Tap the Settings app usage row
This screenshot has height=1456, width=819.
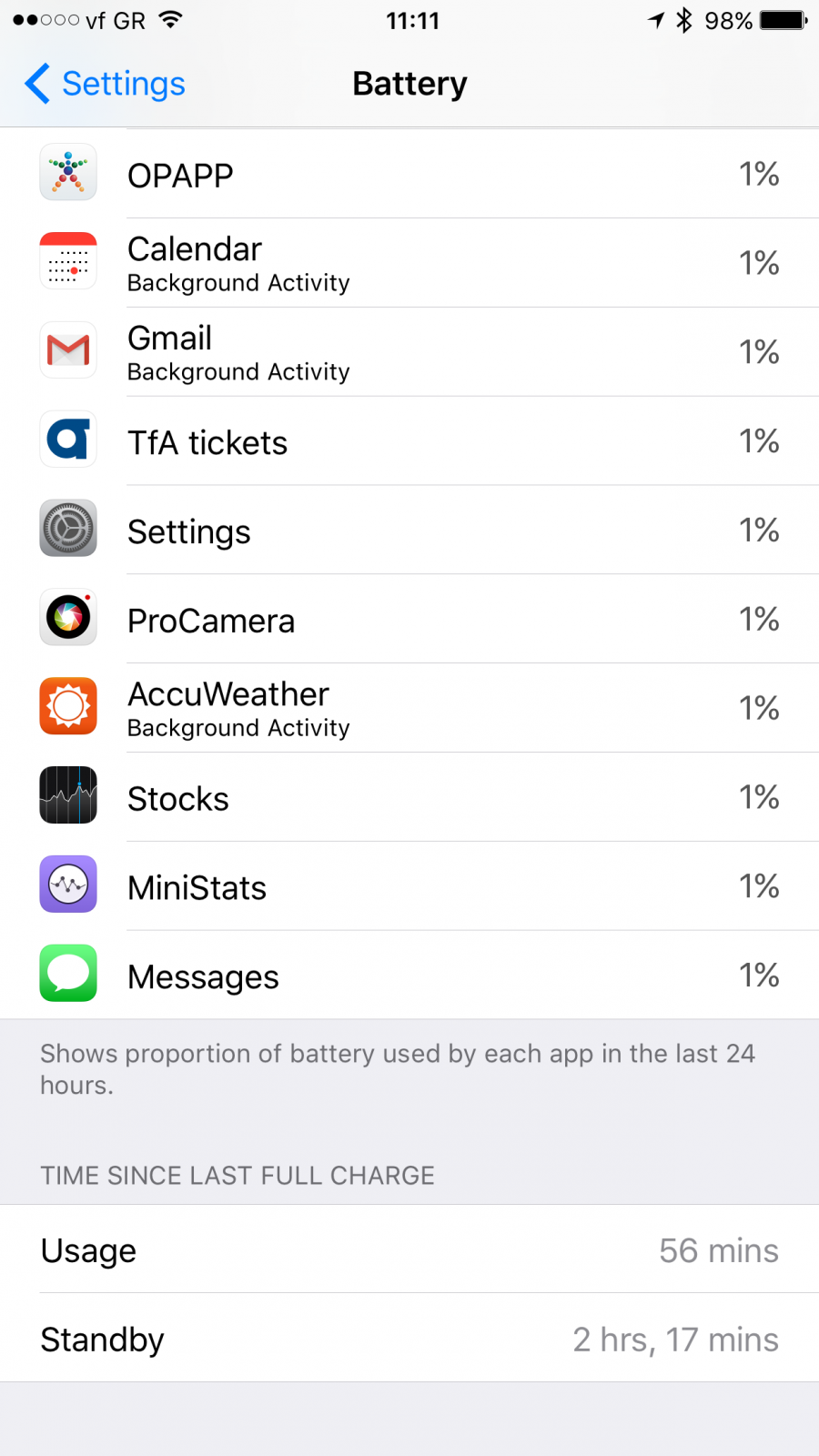pyautogui.click(x=409, y=530)
